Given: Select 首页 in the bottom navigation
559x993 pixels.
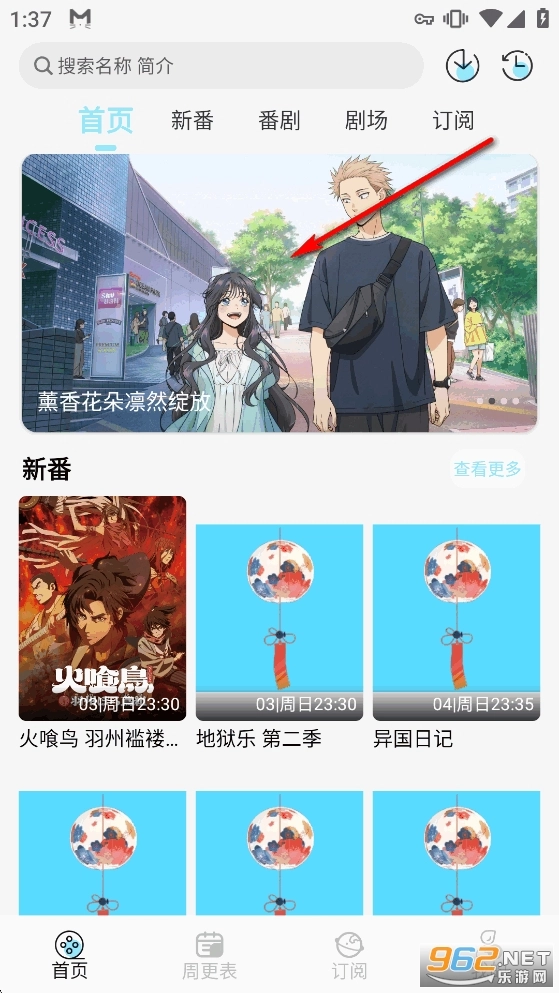Looking at the screenshot, I should pyautogui.click(x=70, y=955).
